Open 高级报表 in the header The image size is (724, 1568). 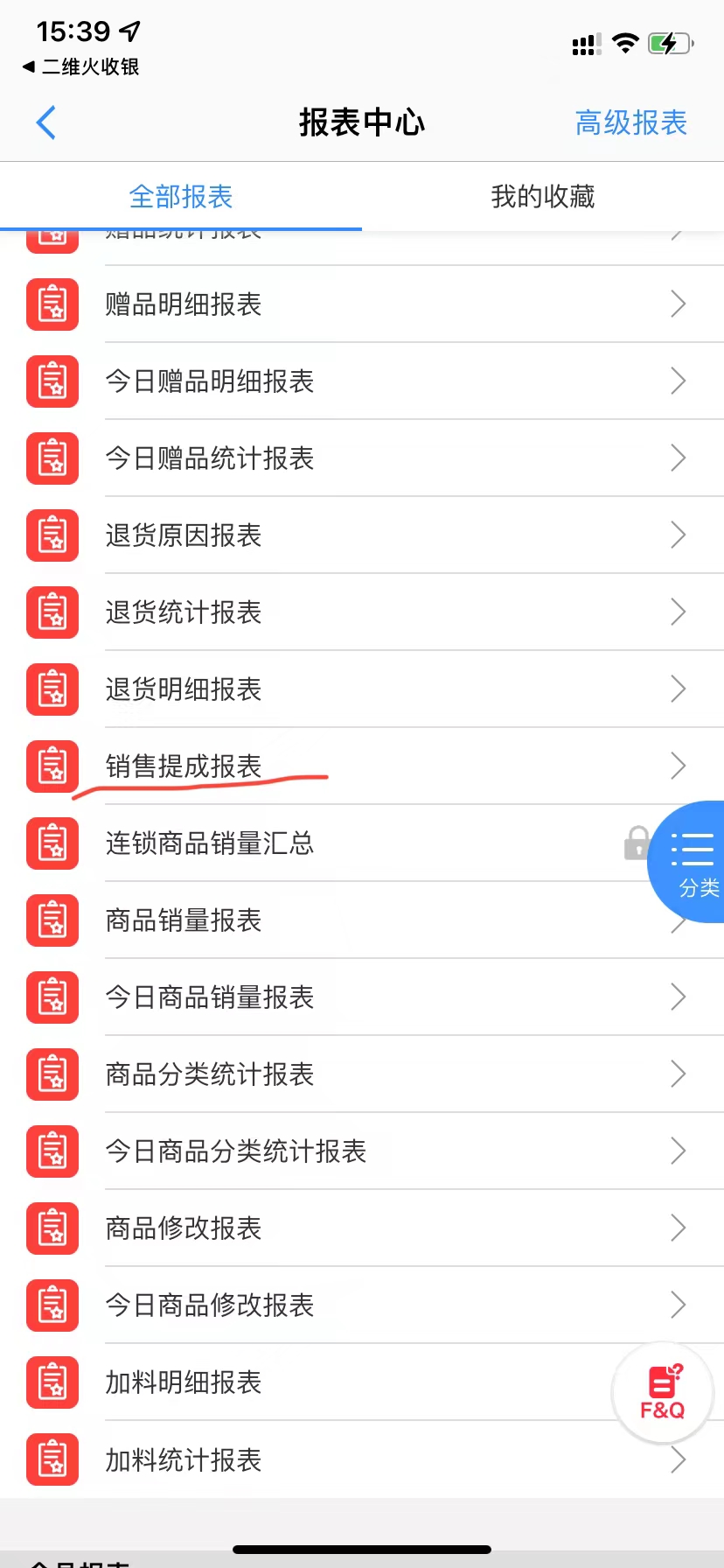pyautogui.click(x=630, y=122)
